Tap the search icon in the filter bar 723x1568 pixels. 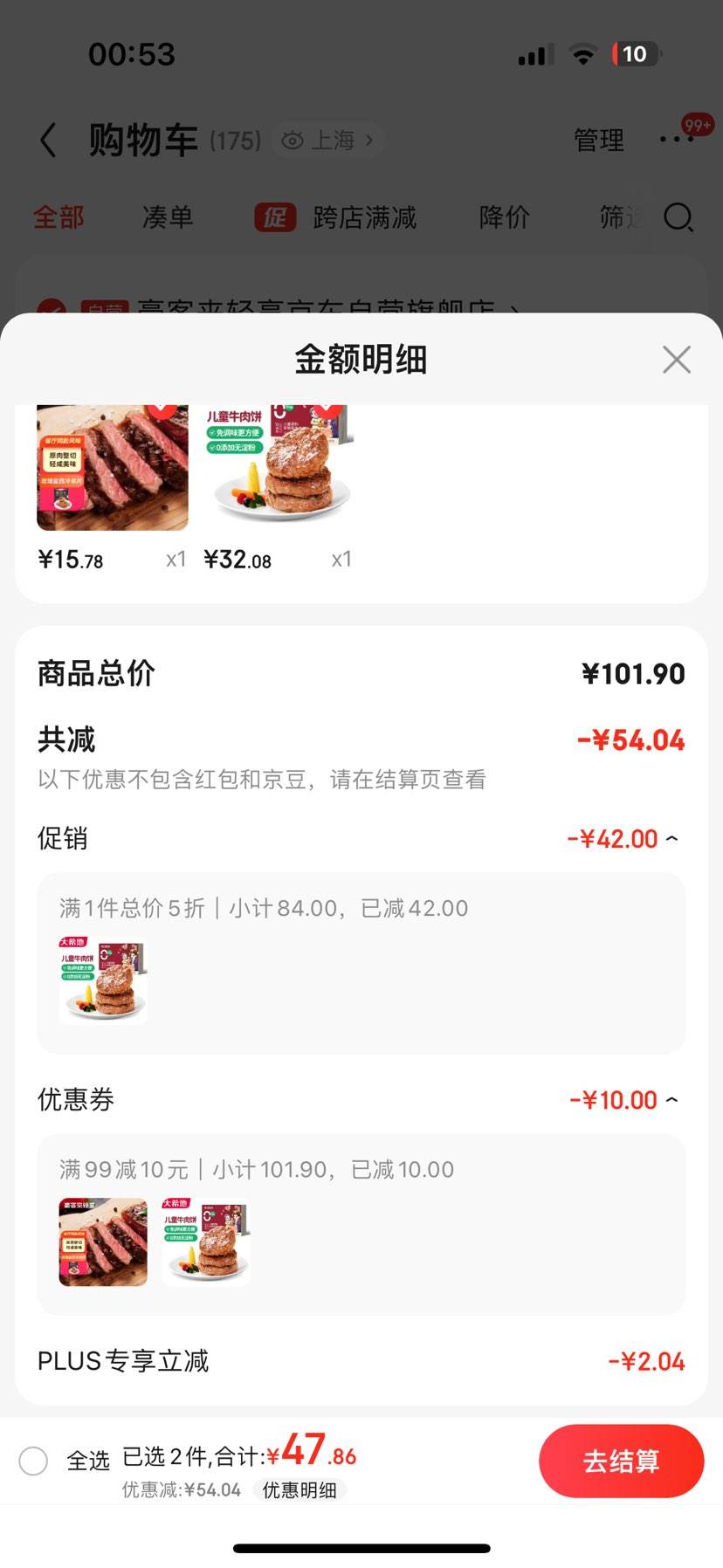(678, 218)
